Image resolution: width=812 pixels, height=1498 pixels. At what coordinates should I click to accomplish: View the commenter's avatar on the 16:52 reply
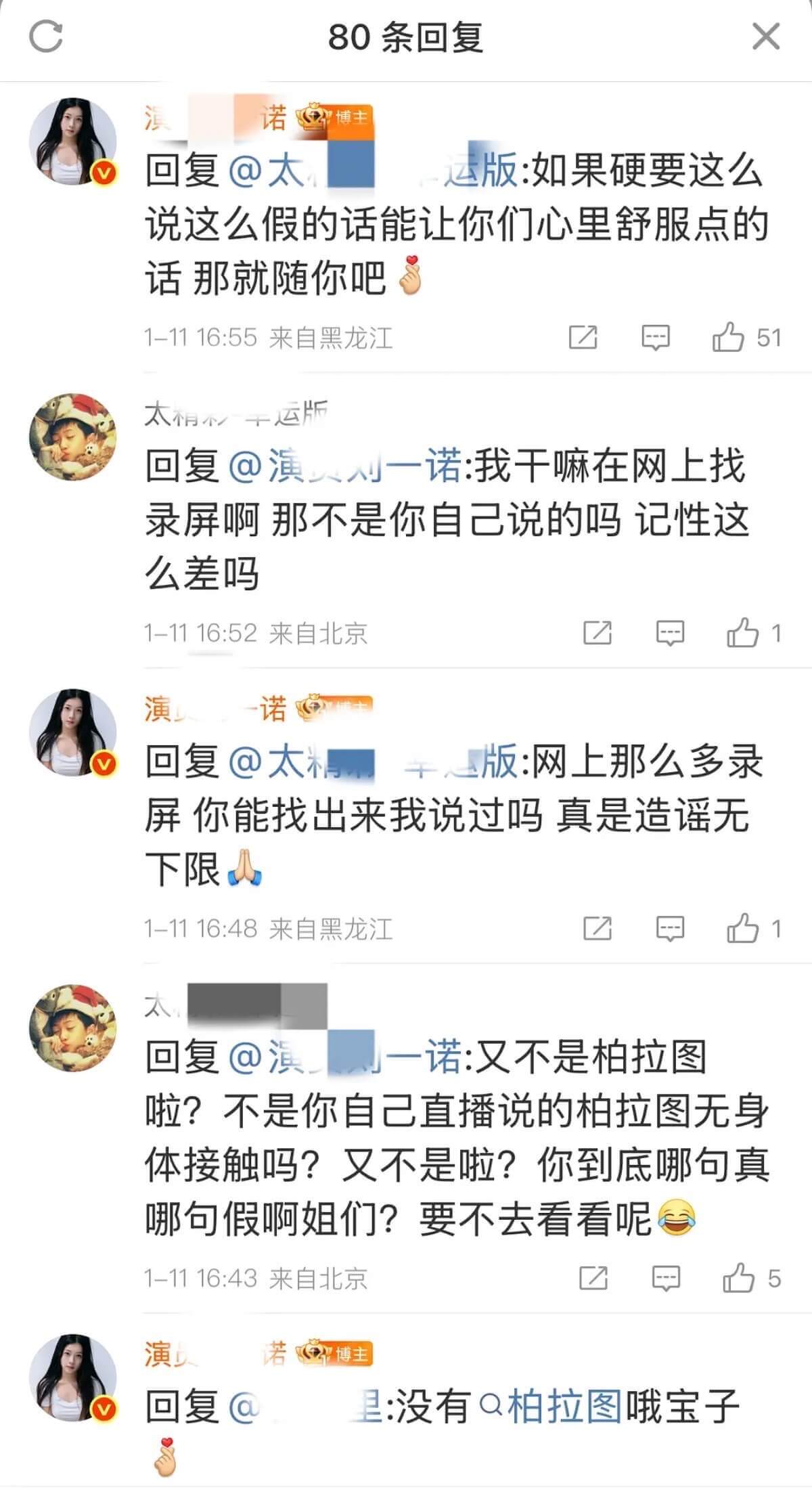pyautogui.click(x=72, y=437)
